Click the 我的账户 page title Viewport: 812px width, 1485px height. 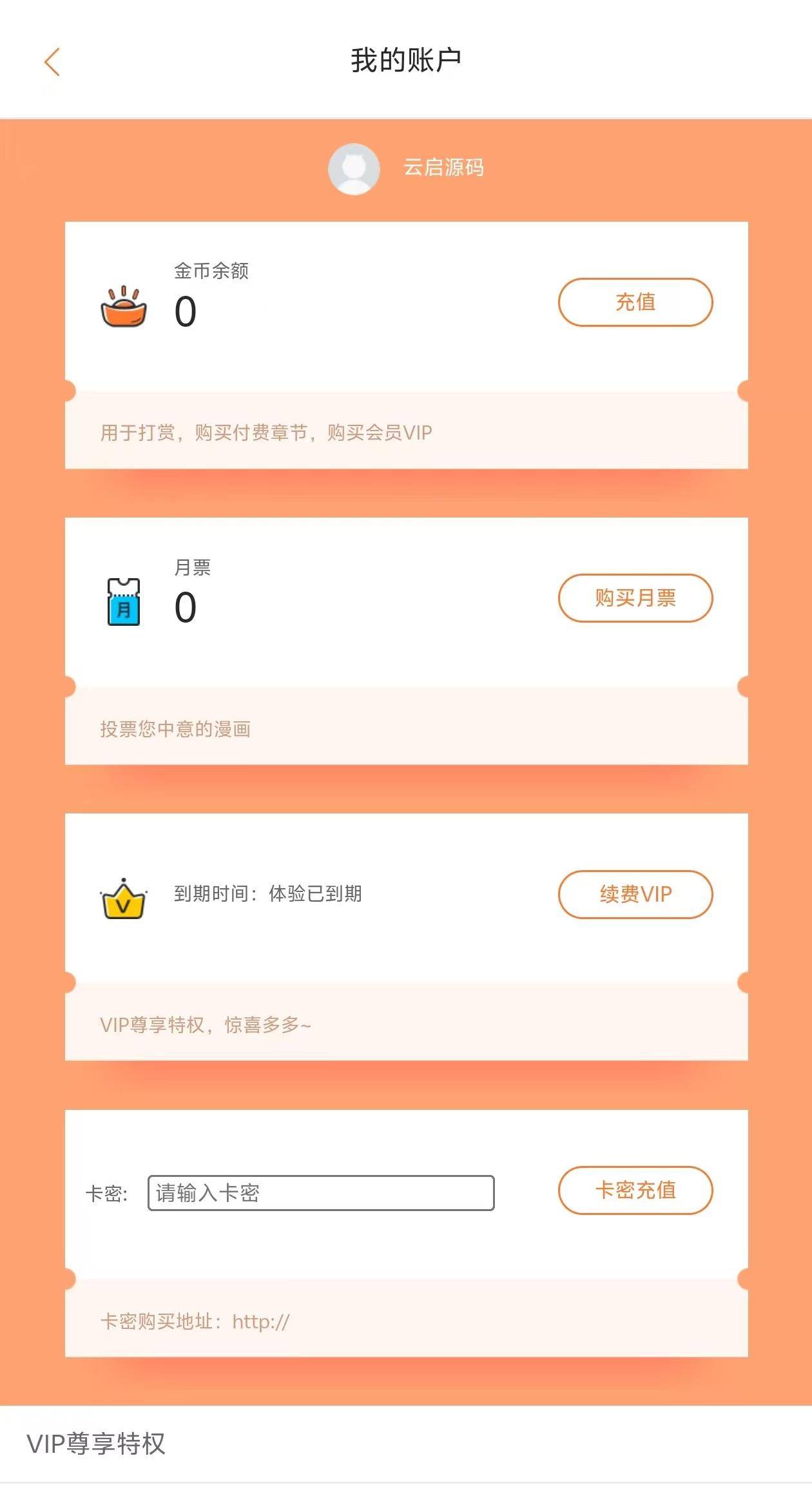406,59
